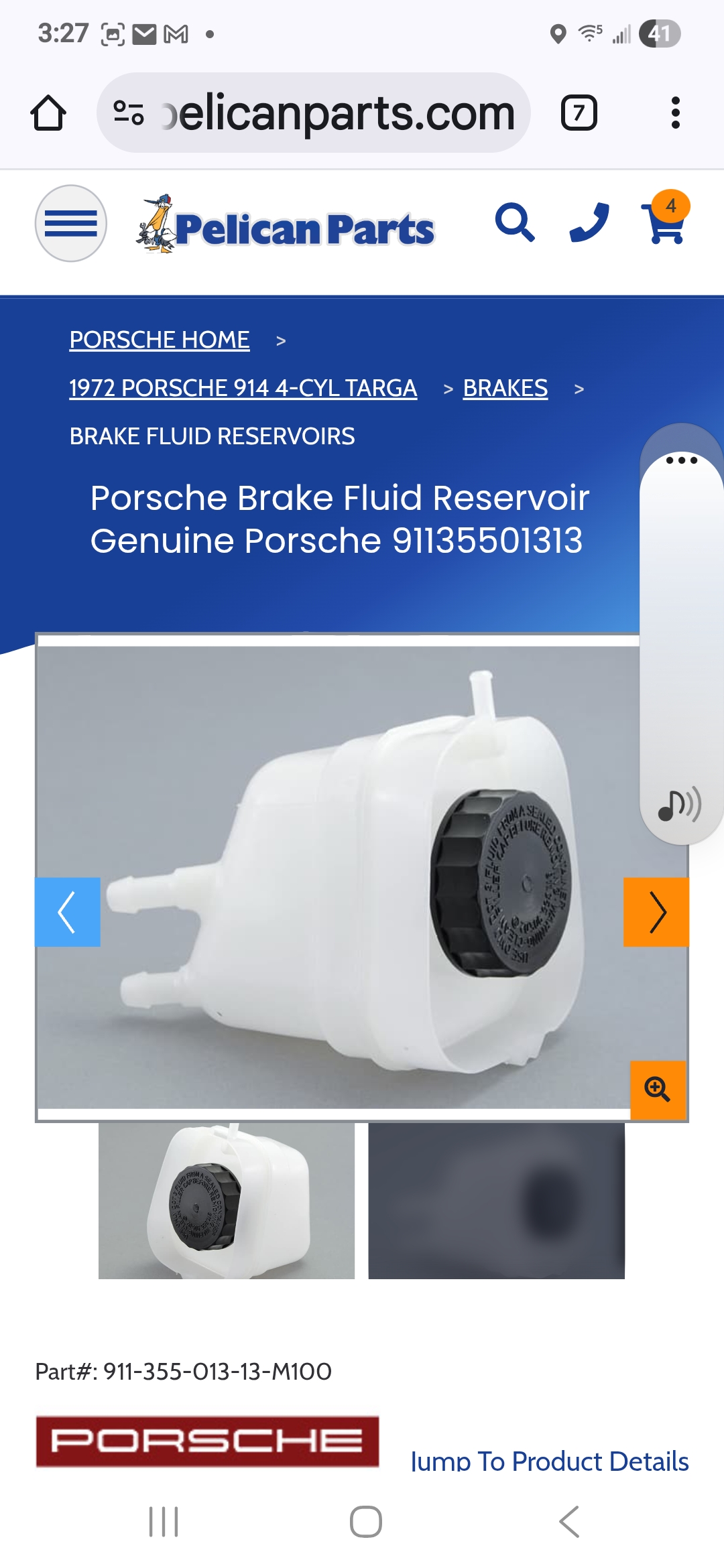The height and width of the screenshot is (1568, 724).
Task: Show the previous product image
Action: 67,911
